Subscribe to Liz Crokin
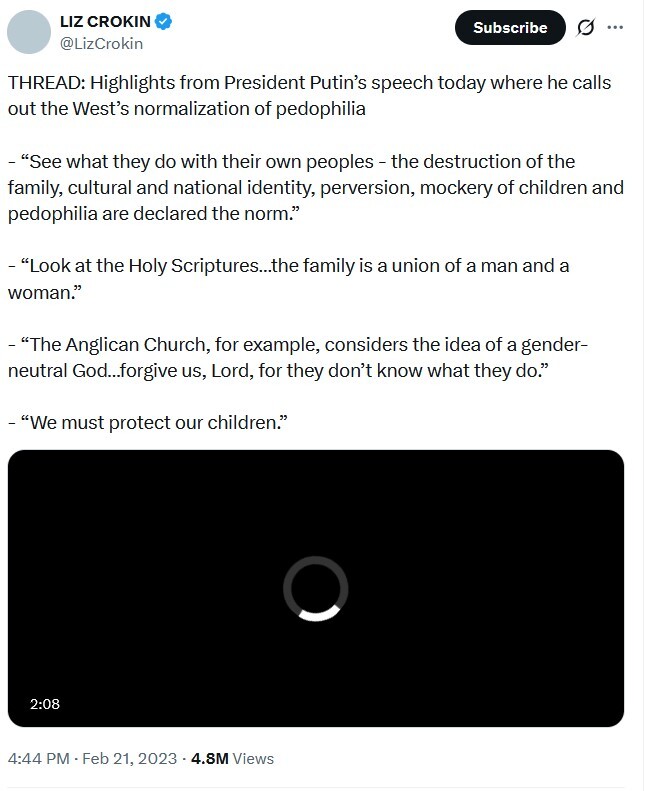This screenshot has width=648, height=791. click(x=510, y=28)
